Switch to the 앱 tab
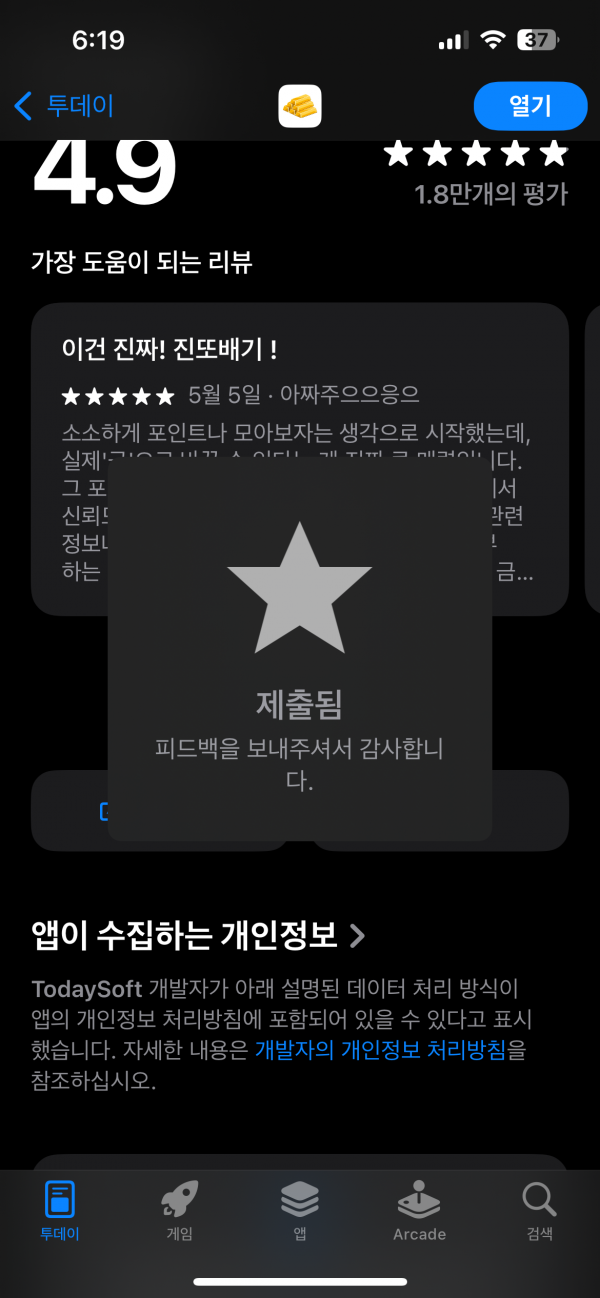The height and width of the screenshot is (1298, 600). 300,1211
